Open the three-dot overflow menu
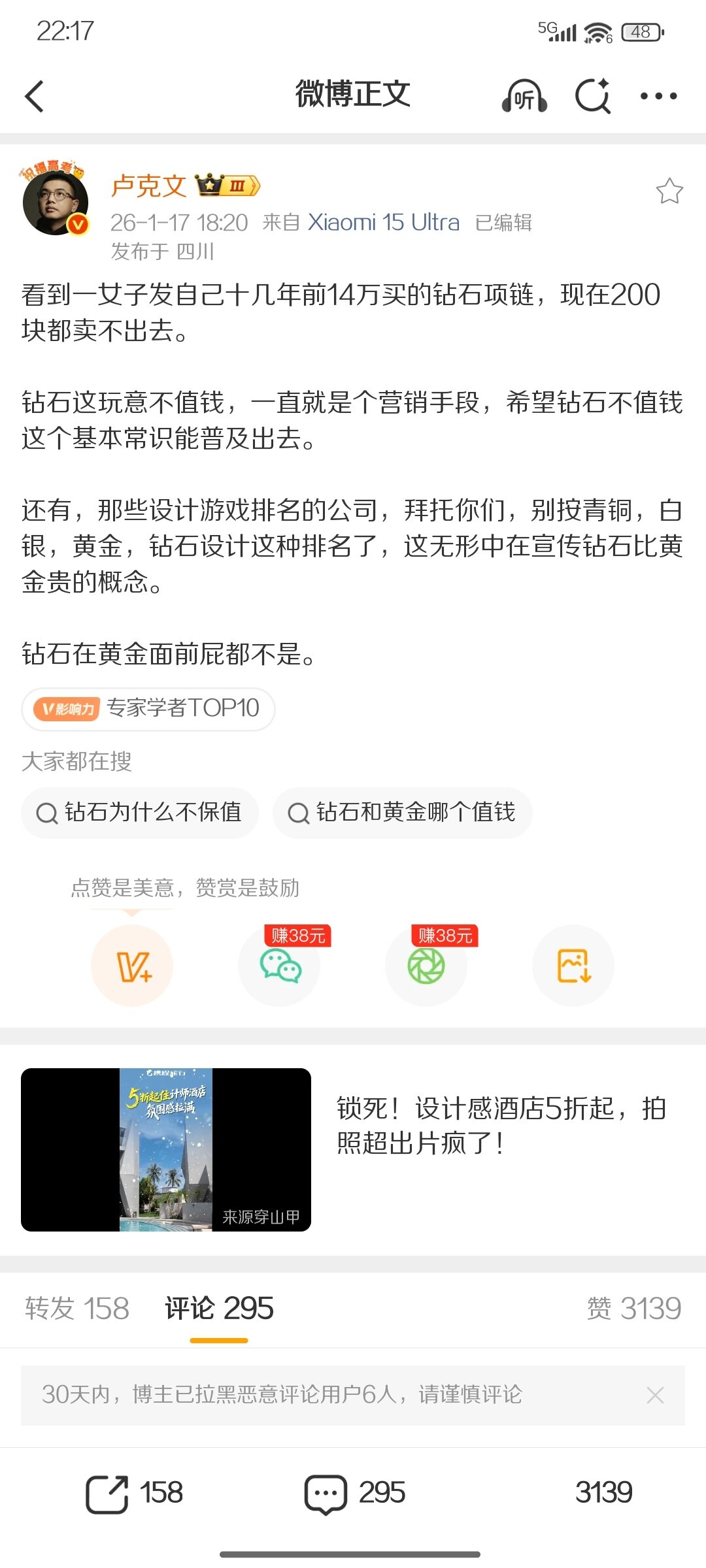706x1568 pixels. coord(658,97)
